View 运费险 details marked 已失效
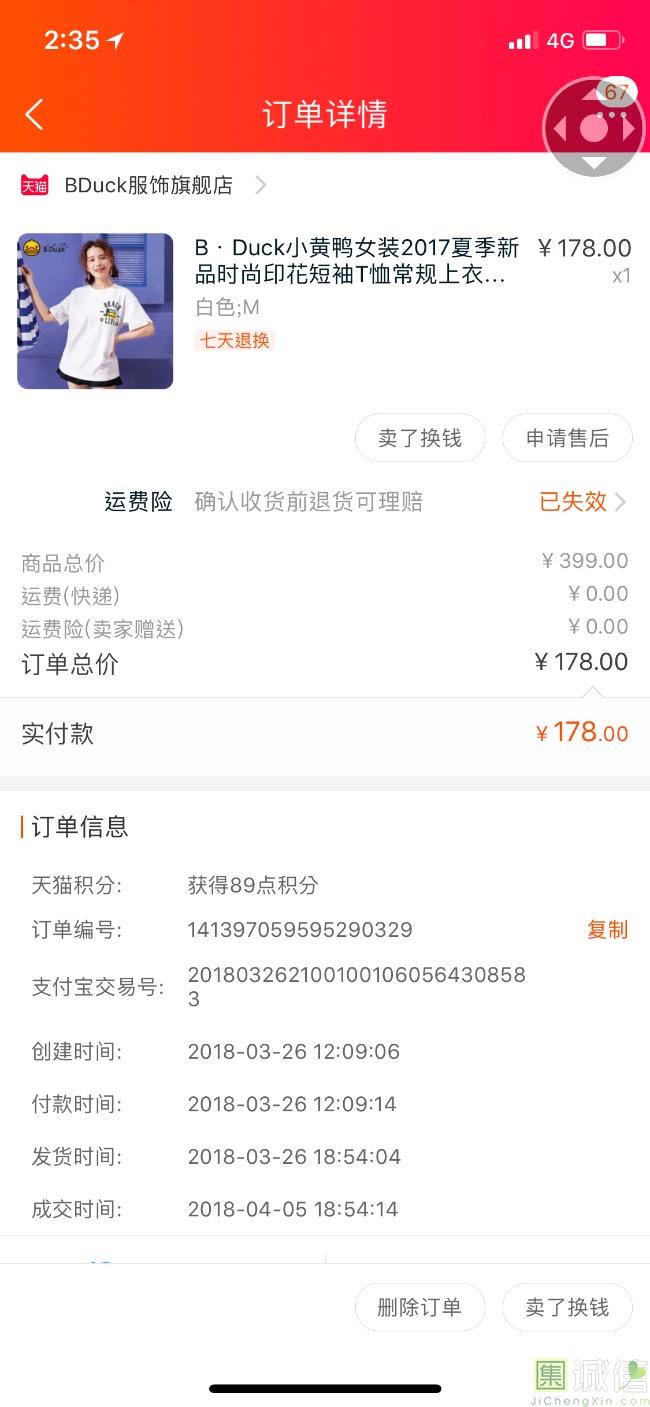The width and height of the screenshot is (650, 1407). pyautogui.click(x=582, y=502)
